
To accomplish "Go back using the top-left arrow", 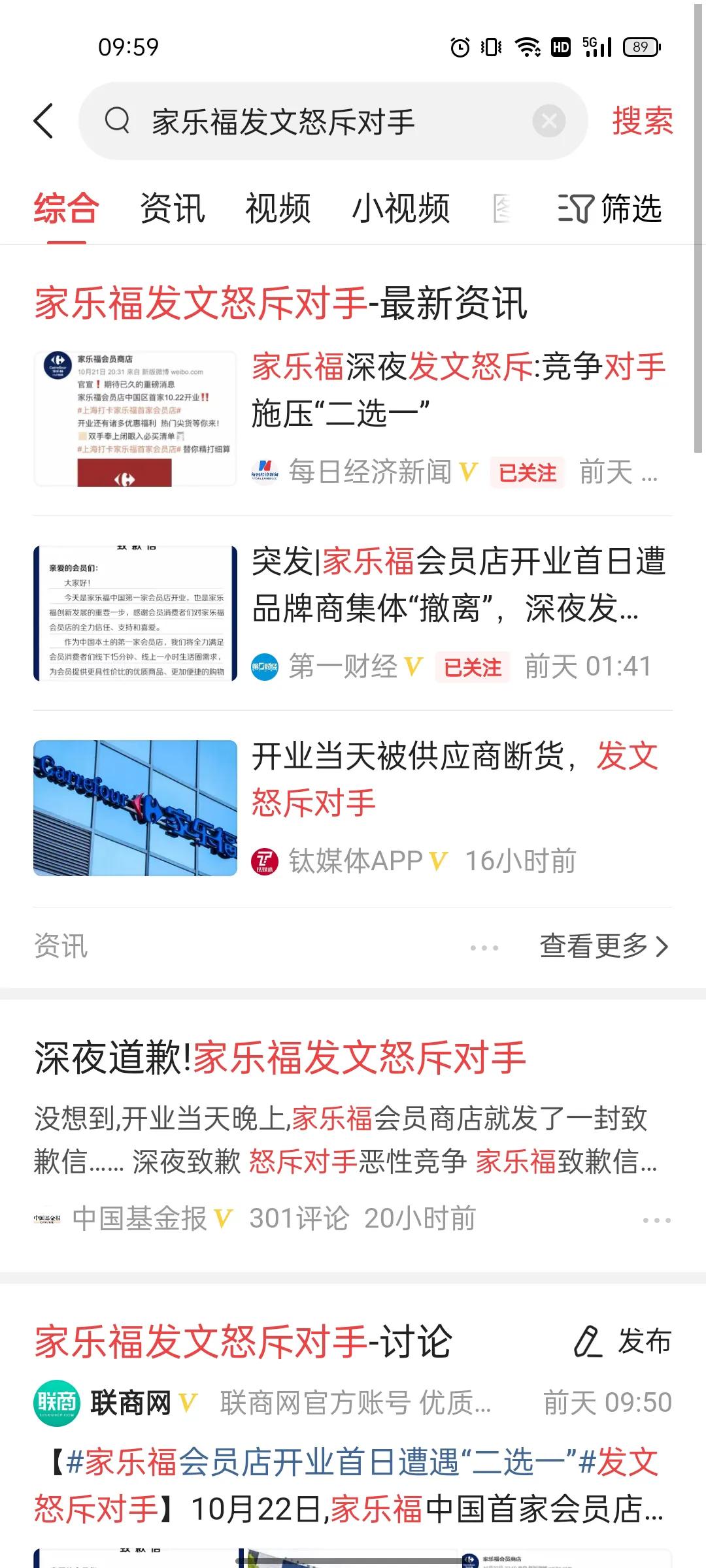I will 44,122.
